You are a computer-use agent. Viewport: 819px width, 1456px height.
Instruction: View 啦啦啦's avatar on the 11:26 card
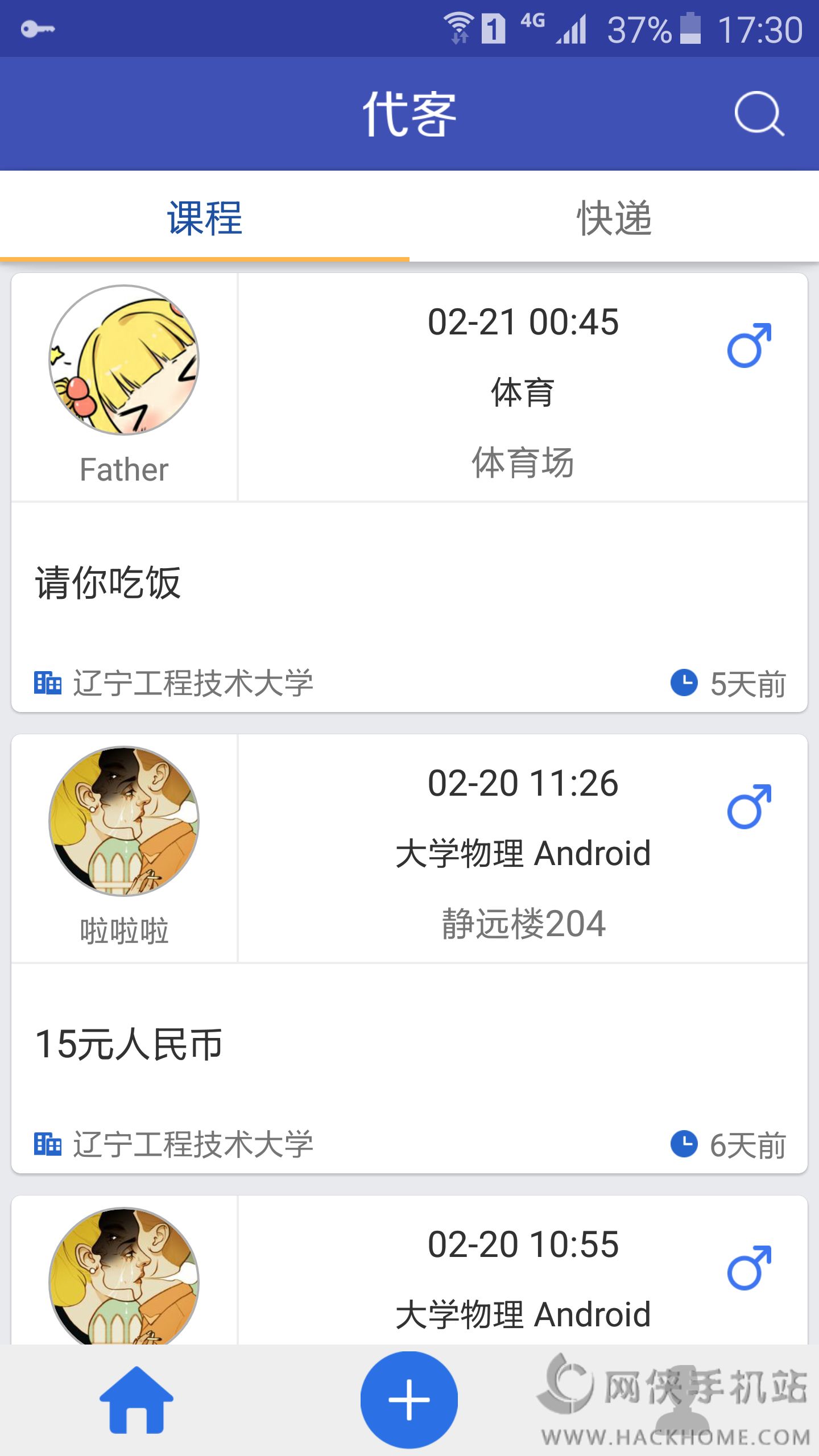(x=124, y=821)
